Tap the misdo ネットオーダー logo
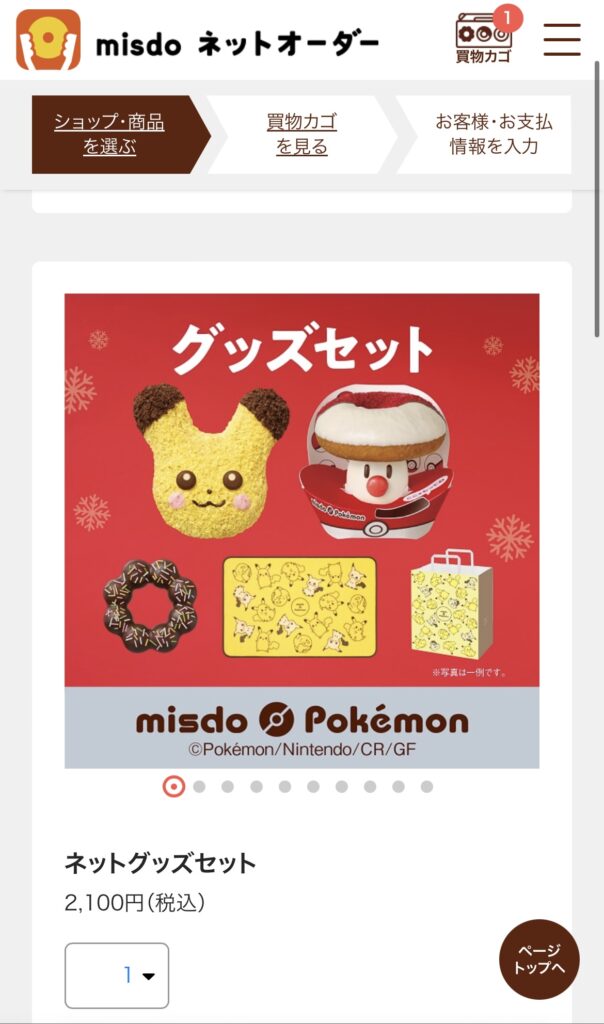This screenshot has width=604, height=1024. [x=197, y=41]
